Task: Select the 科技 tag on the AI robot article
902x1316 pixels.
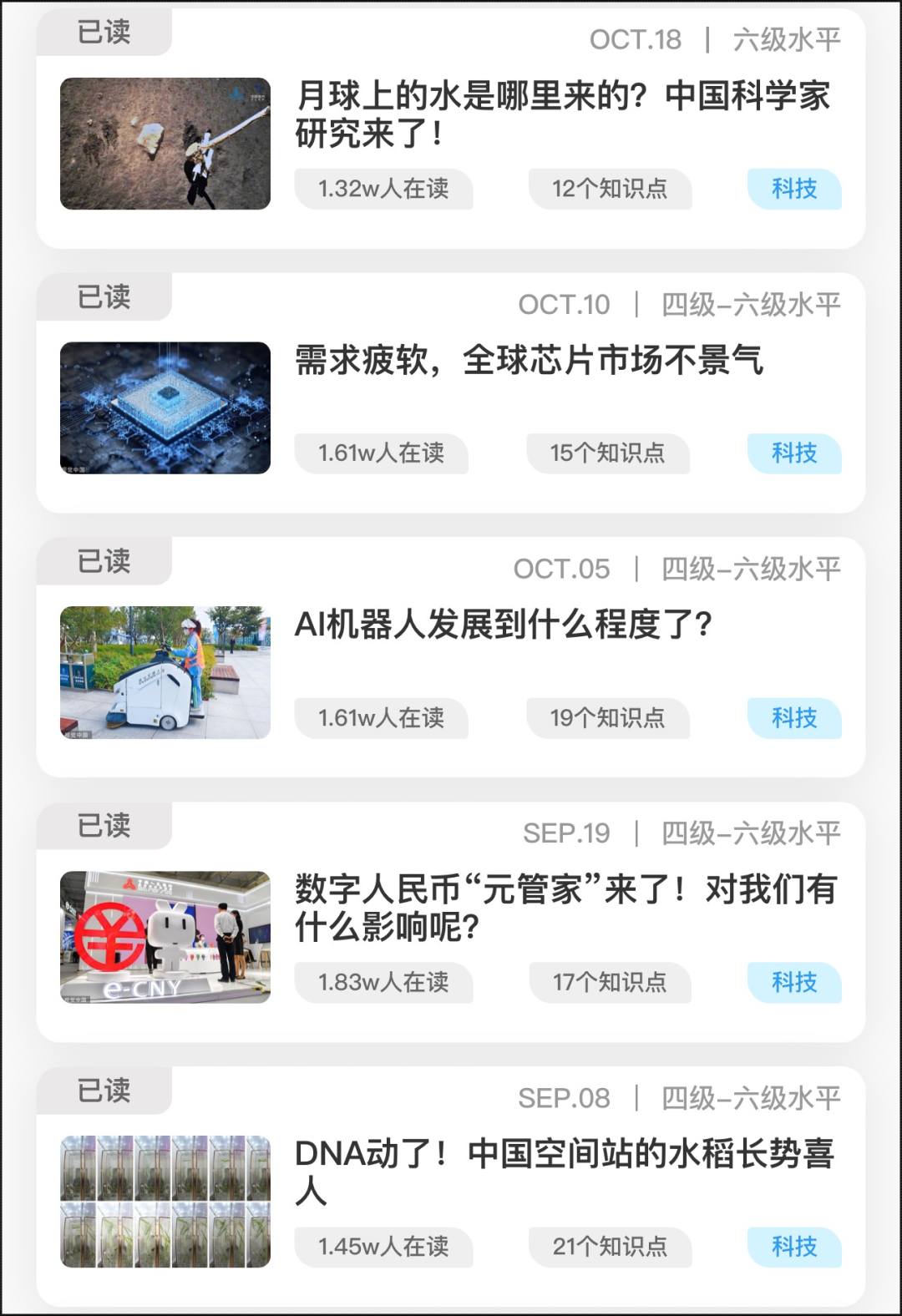Action: tap(794, 718)
